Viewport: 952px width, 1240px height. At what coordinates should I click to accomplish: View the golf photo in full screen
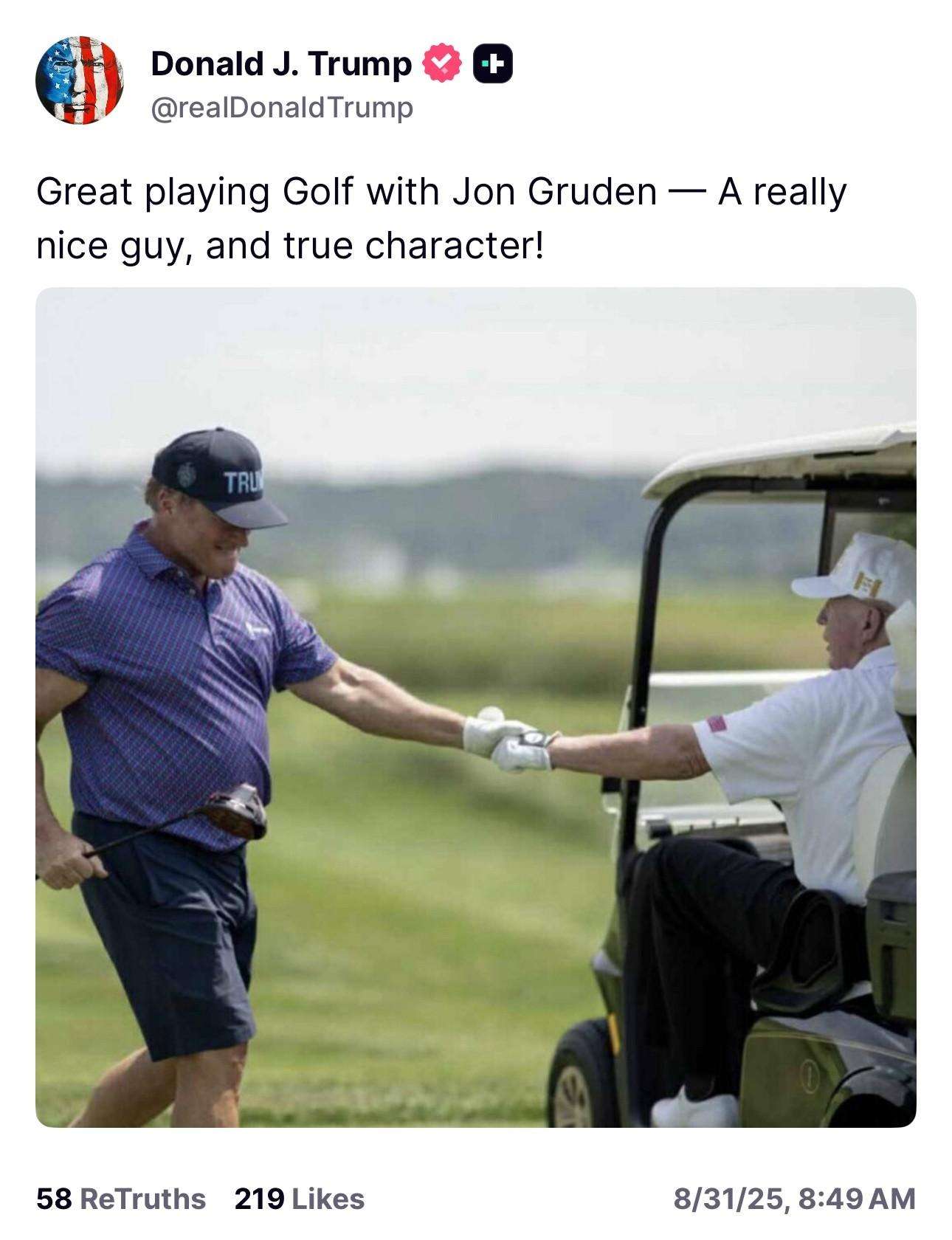[x=475, y=706]
